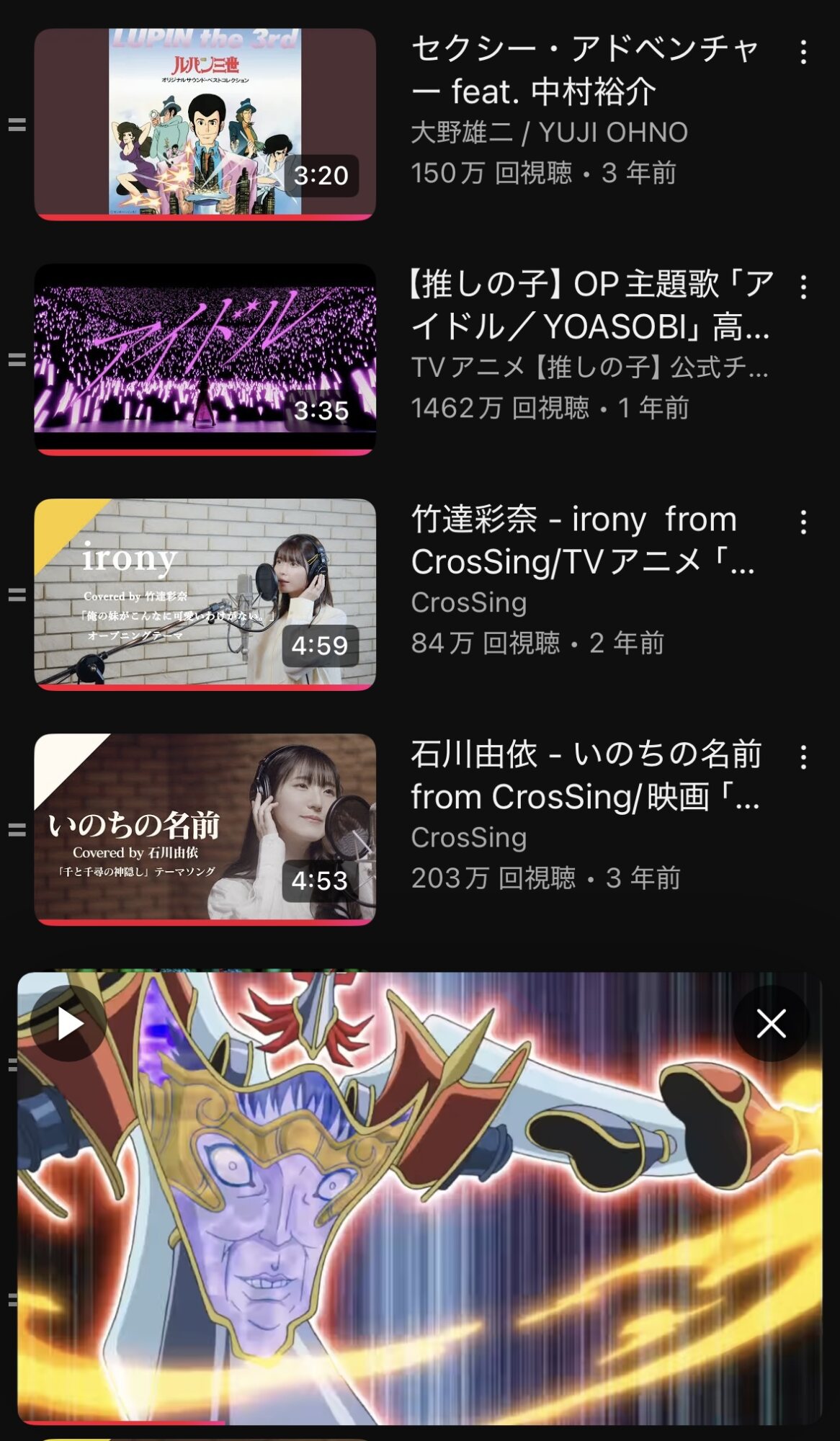Open the セクシー・アドベンチャー video by YUJI OHNO
Screen dimensions: 840x1441
click(x=205, y=124)
